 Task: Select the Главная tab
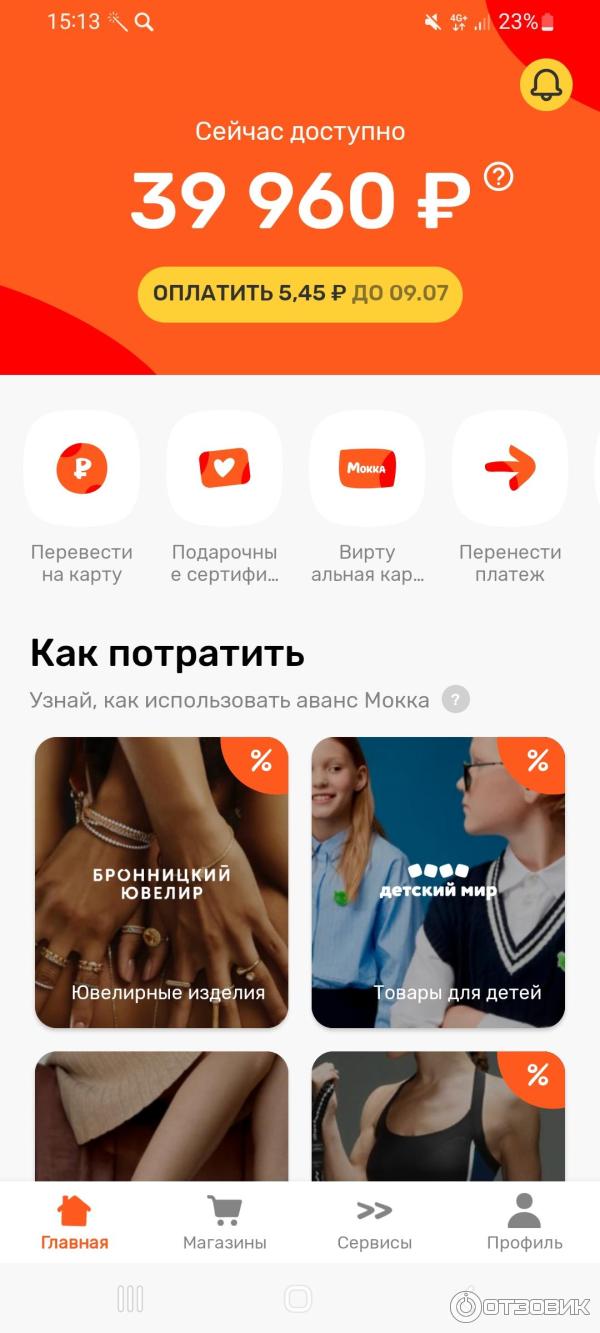click(x=75, y=1222)
